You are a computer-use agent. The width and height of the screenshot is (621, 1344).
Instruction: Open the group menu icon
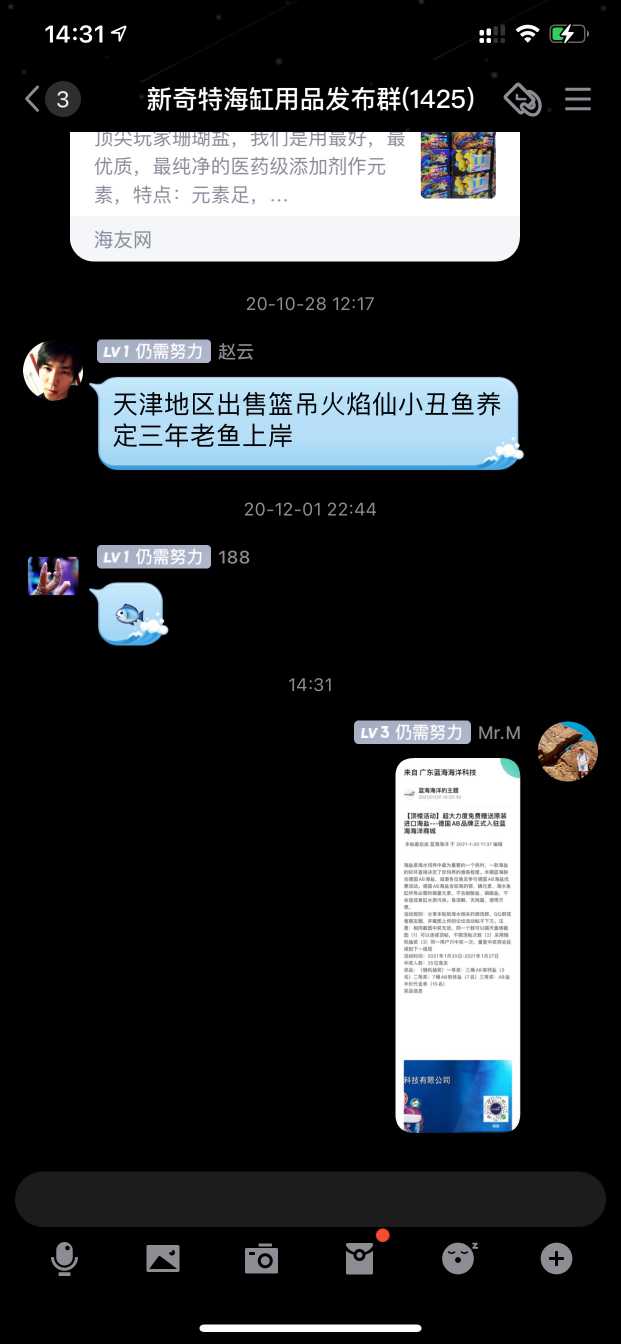(x=578, y=99)
